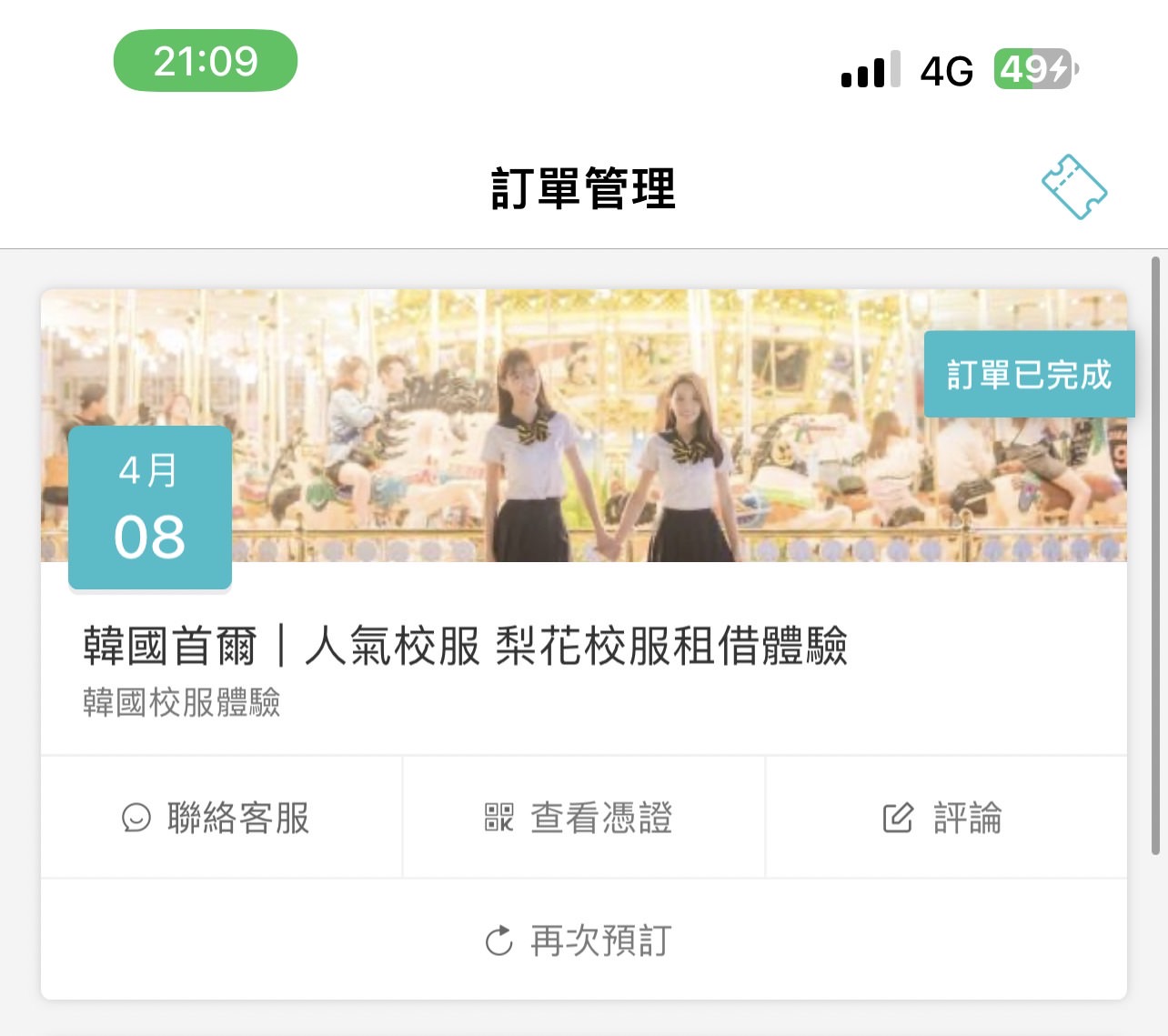
Task: Open the coupon ticket icon
Action: [x=1073, y=187]
